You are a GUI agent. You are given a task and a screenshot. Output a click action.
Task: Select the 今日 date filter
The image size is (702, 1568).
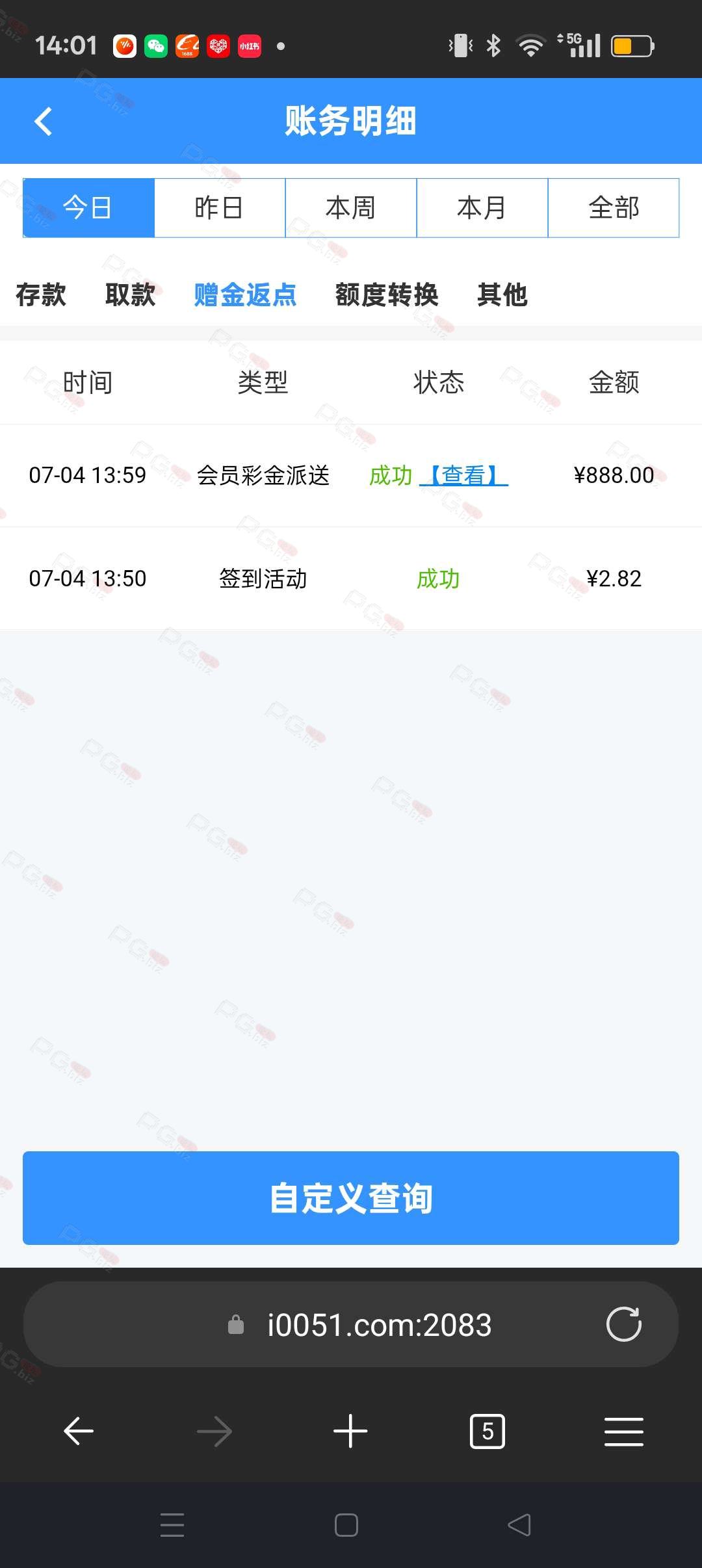coord(88,208)
